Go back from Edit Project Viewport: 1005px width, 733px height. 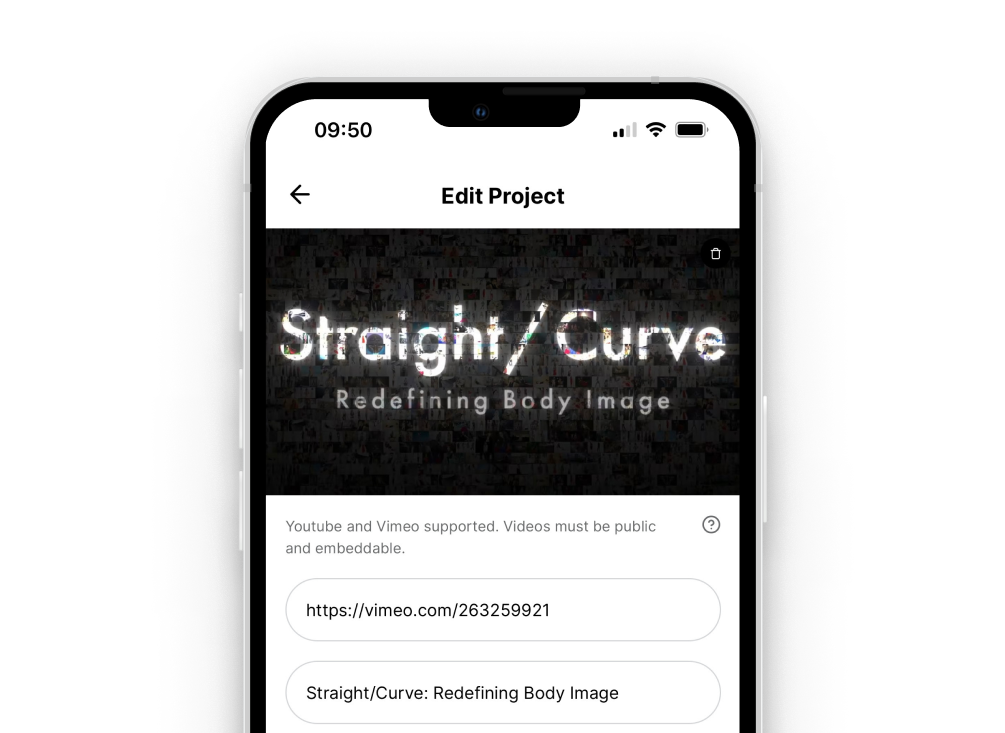(300, 195)
